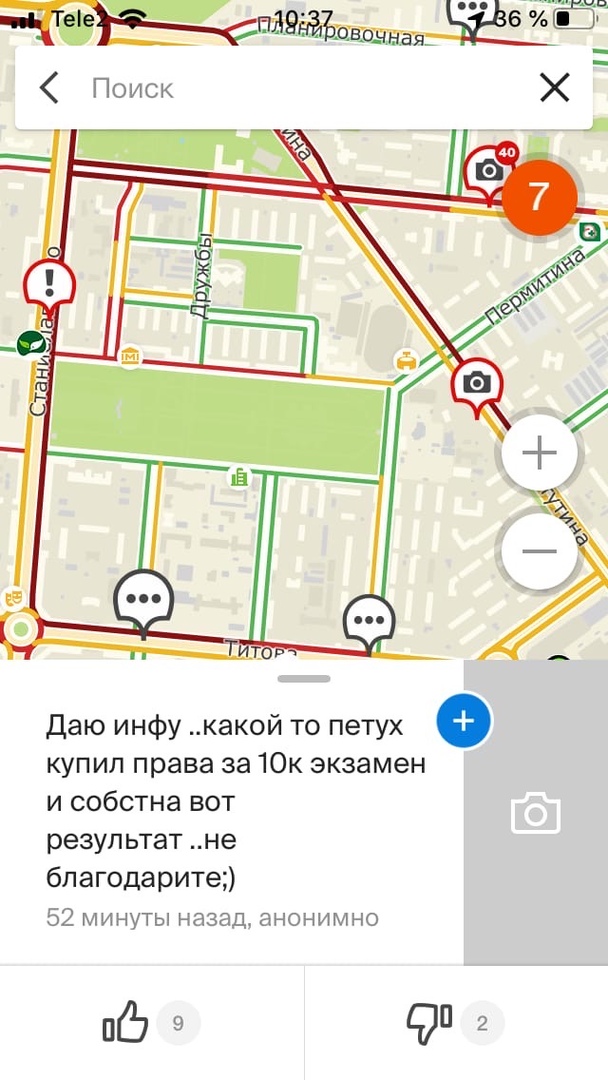
Task: Attach a photo via camera placeholder
Action: pyautogui.click(x=535, y=813)
